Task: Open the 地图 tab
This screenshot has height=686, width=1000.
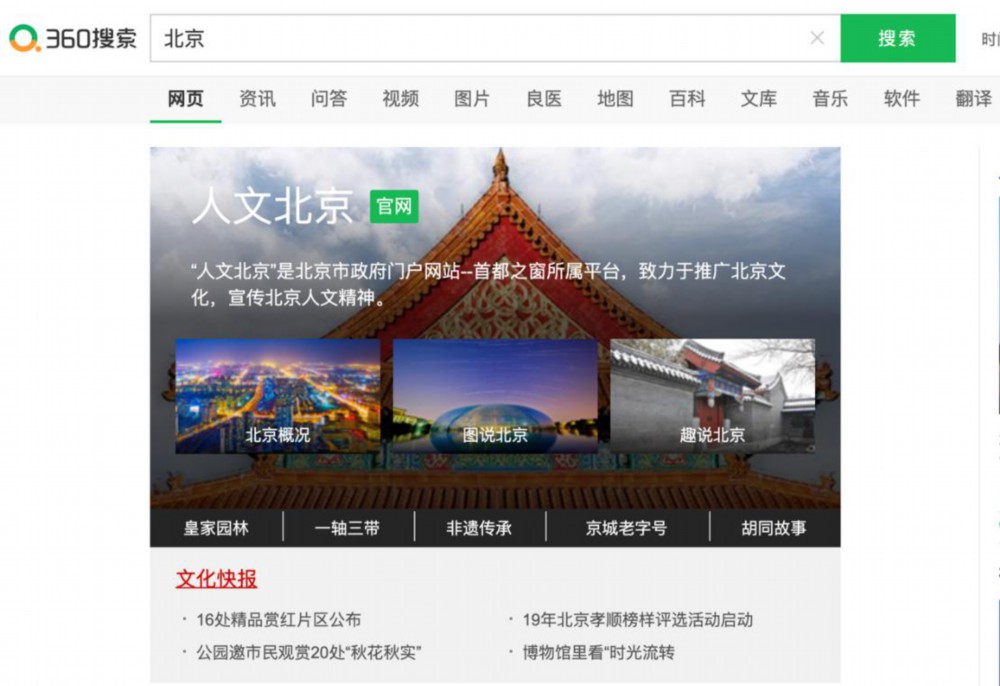Action: pyautogui.click(x=615, y=98)
